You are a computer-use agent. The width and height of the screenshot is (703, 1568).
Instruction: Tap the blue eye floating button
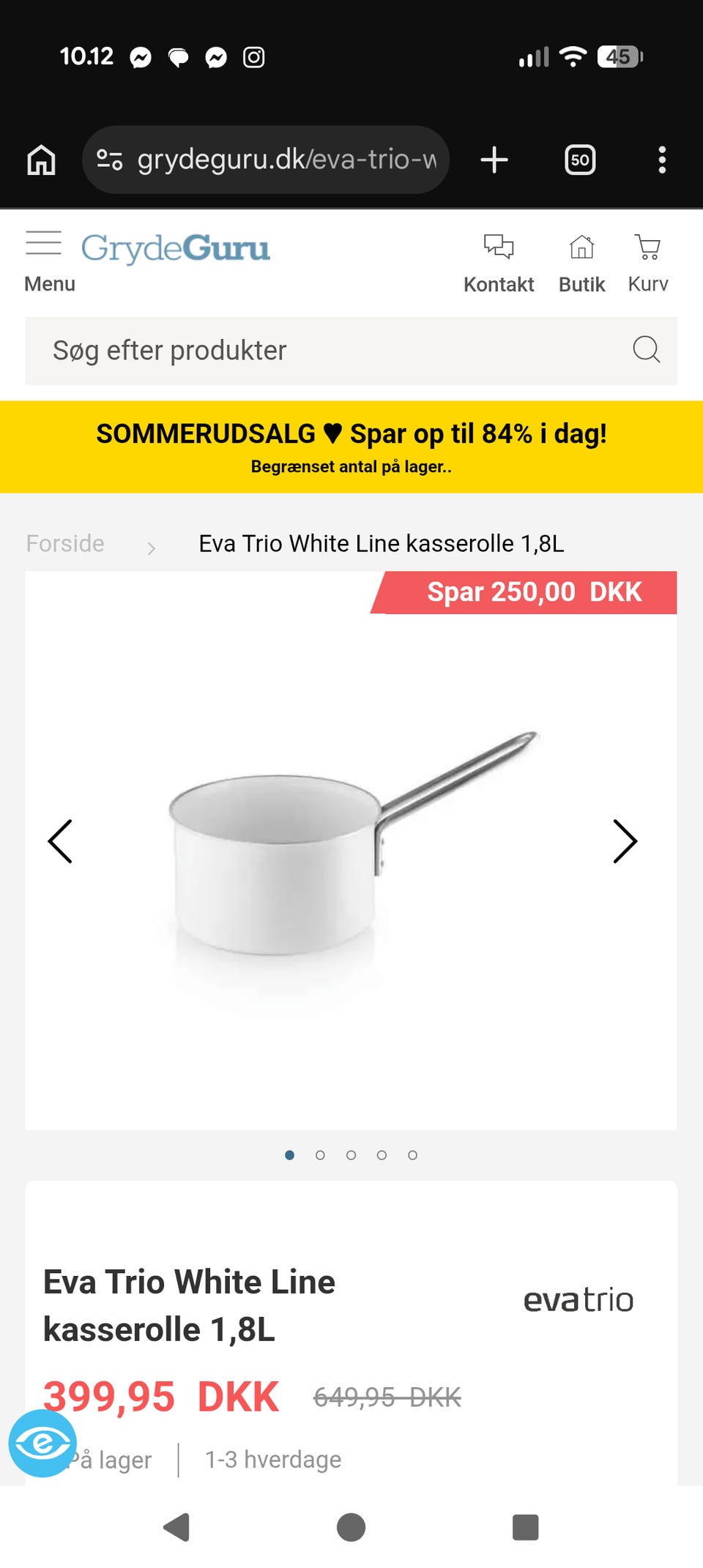42,1444
